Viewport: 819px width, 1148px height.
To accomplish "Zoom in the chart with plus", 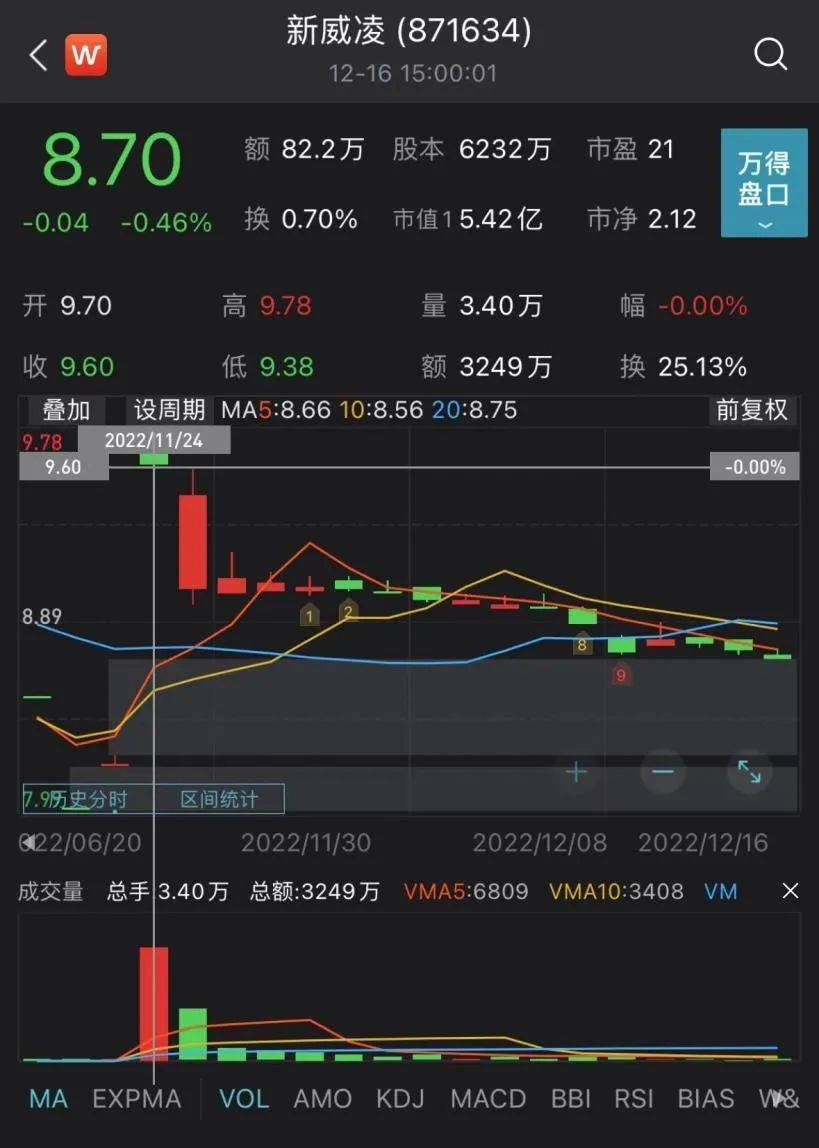I will [576, 771].
